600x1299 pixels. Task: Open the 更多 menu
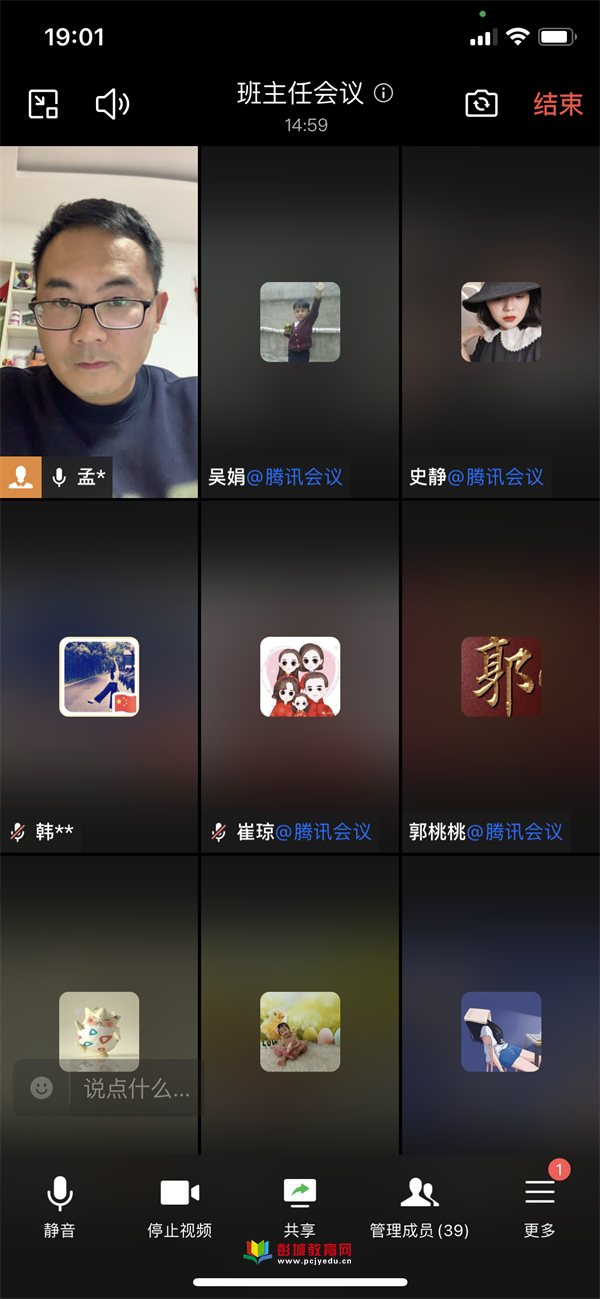click(x=539, y=1207)
